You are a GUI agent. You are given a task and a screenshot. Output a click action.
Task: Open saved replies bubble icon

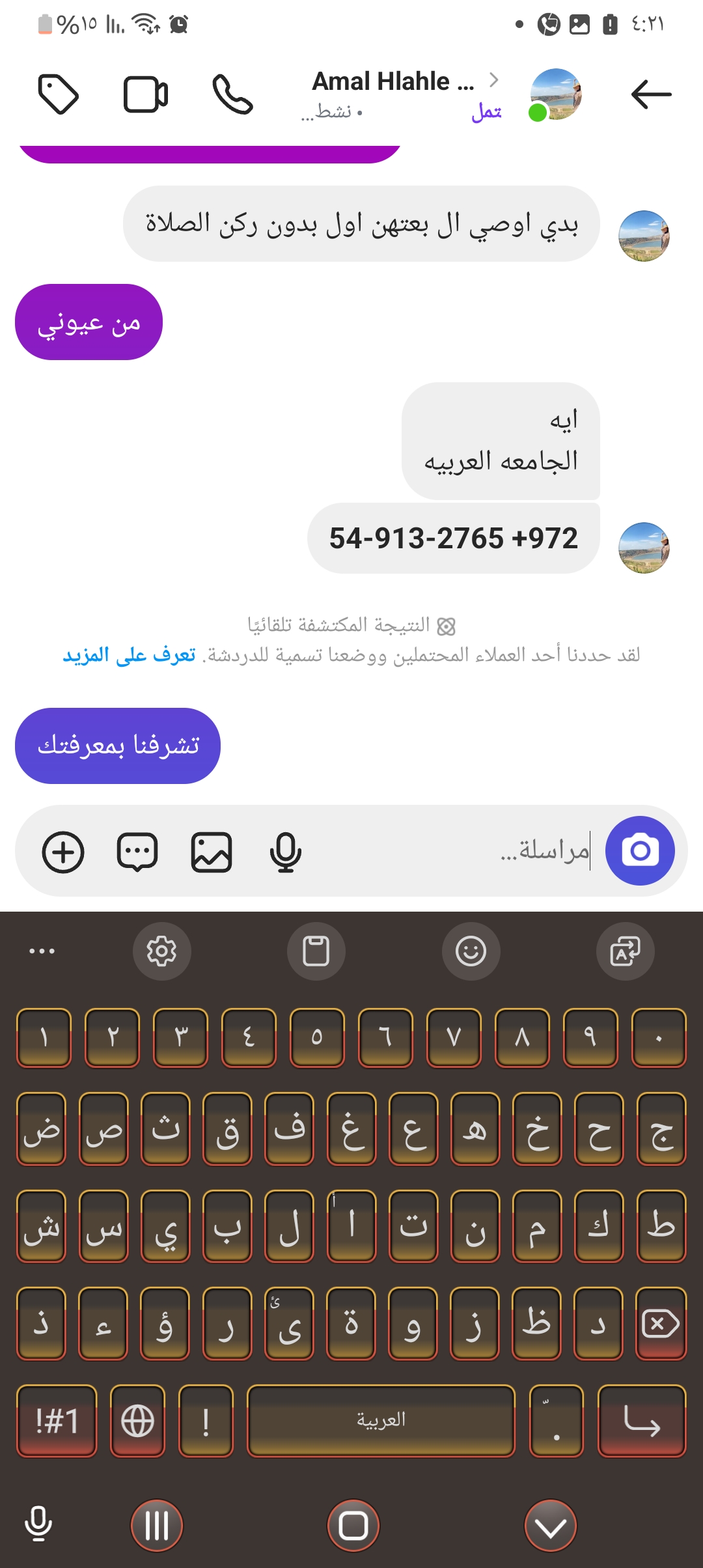(x=137, y=852)
